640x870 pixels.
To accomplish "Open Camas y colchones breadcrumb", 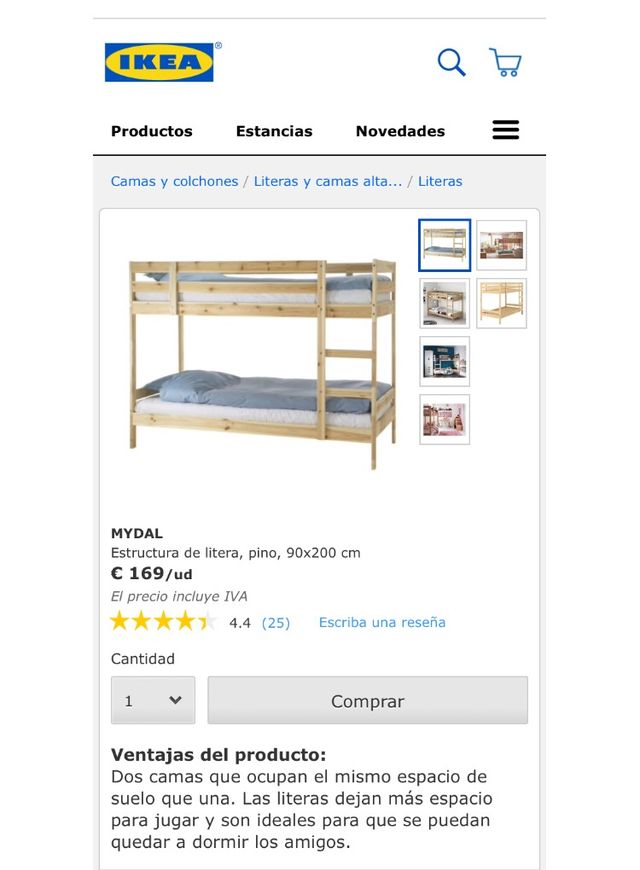I will click(x=174, y=182).
